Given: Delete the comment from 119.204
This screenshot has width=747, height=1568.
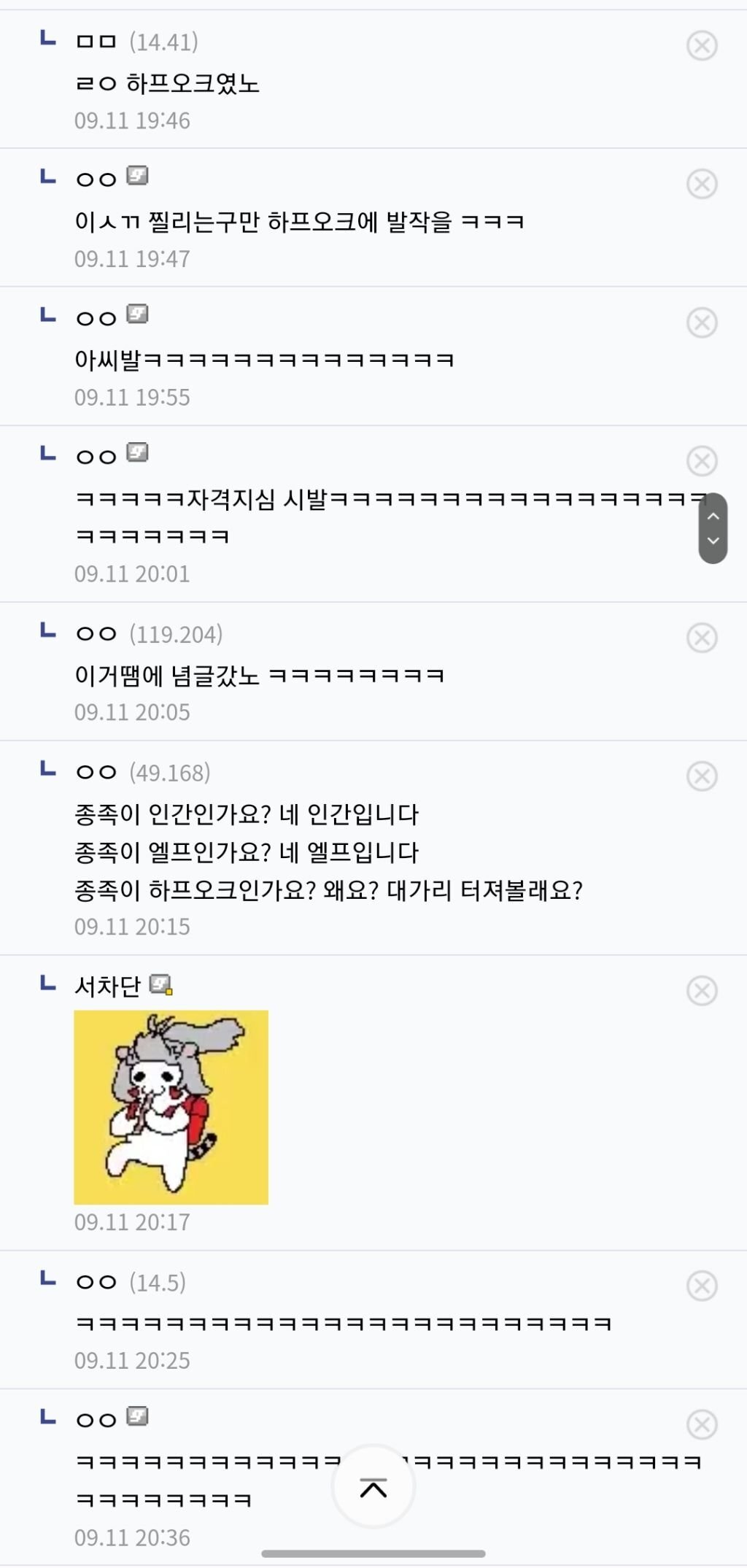Looking at the screenshot, I should point(702,638).
